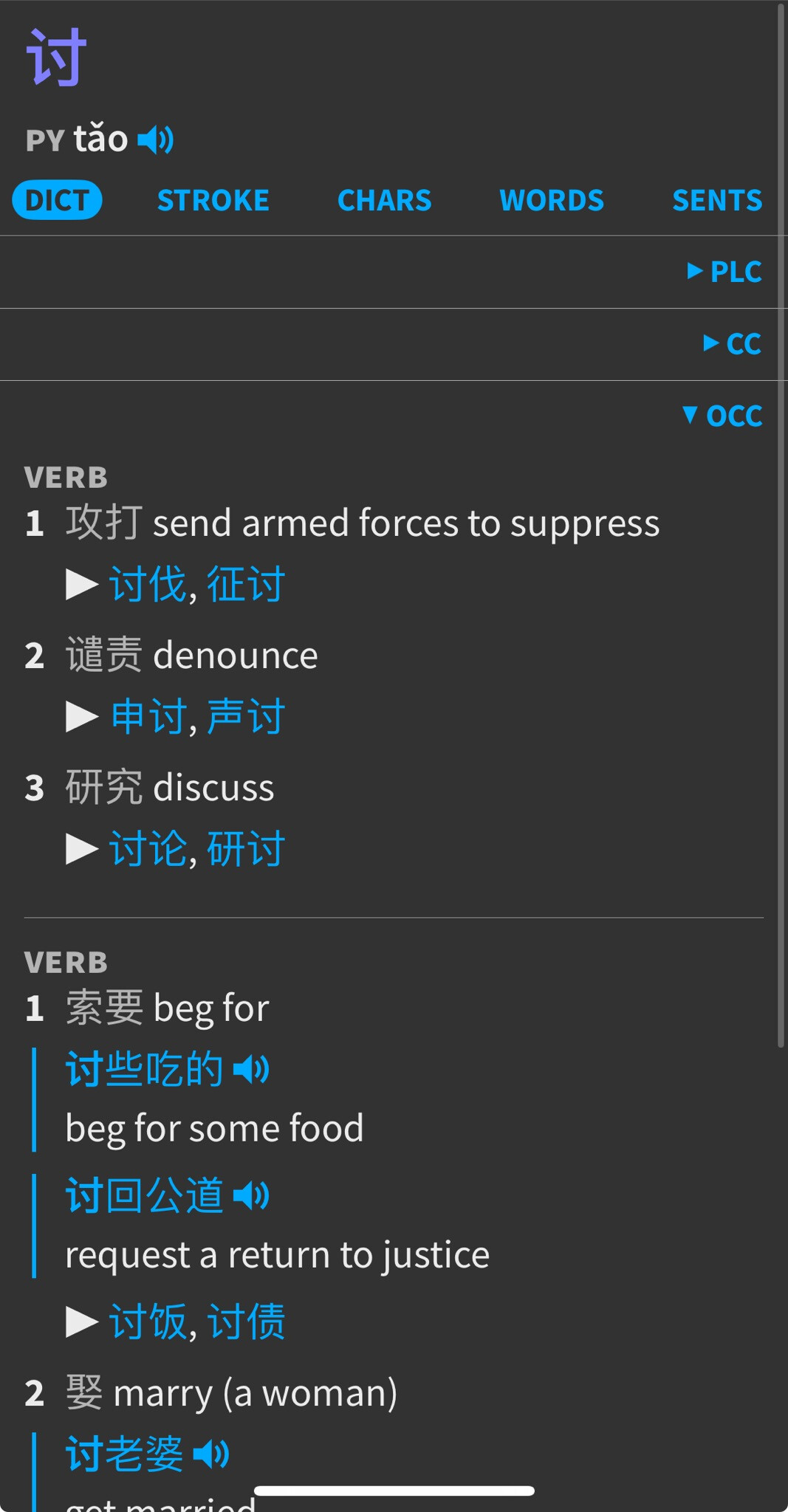Image resolution: width=788 pixels, height=1512 pixels.
Task: Look up the word 讨债
Action: (x=246, y=1322)
